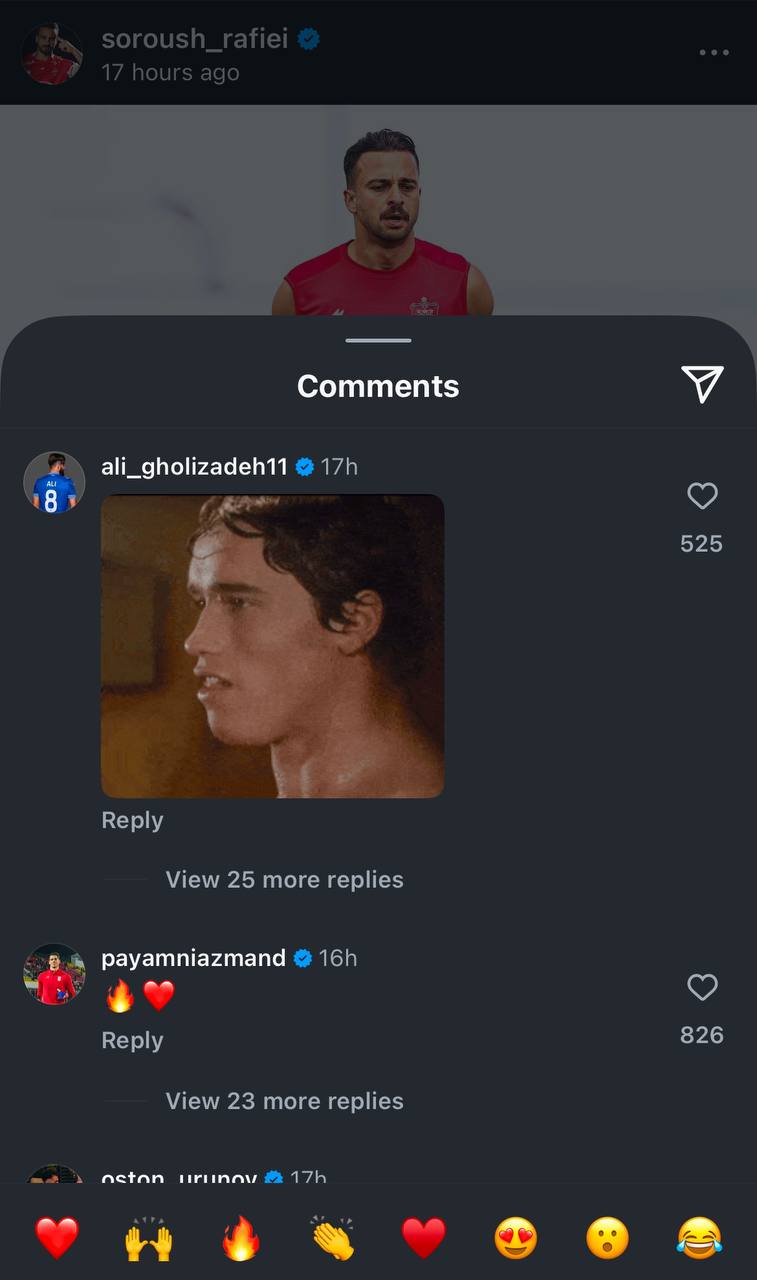Add the fire emoji reaction
The height and width of the screenshot is (1280, 757).
240,1239
